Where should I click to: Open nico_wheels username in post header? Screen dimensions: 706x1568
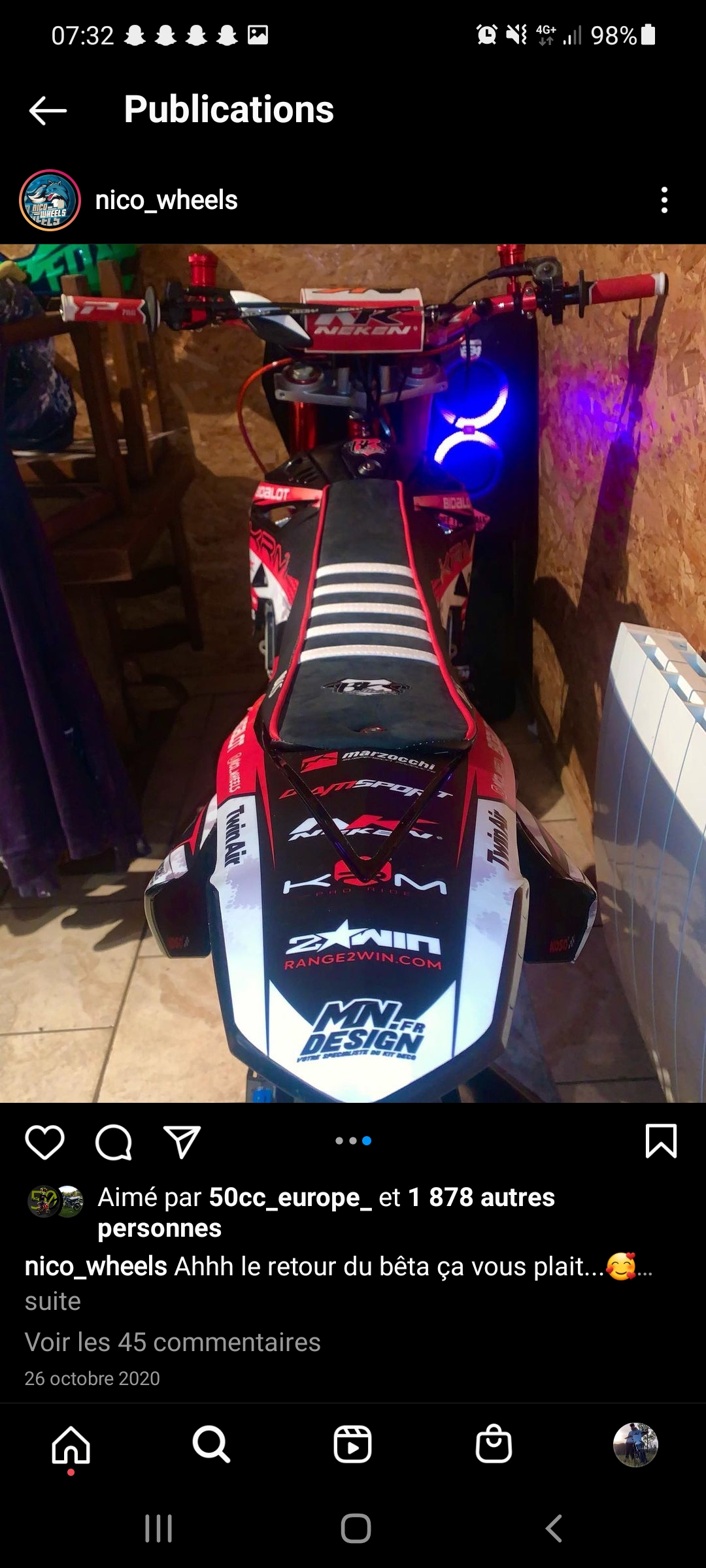coord(166,201)
